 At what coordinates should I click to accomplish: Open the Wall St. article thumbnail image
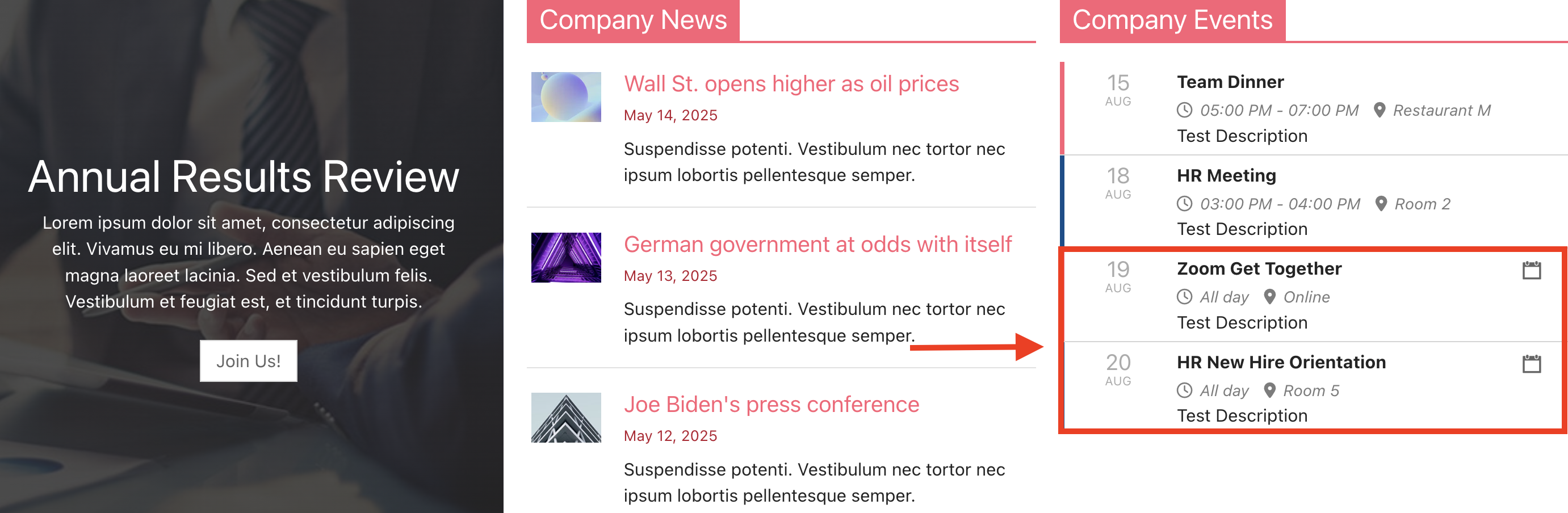tap(565, 98)
